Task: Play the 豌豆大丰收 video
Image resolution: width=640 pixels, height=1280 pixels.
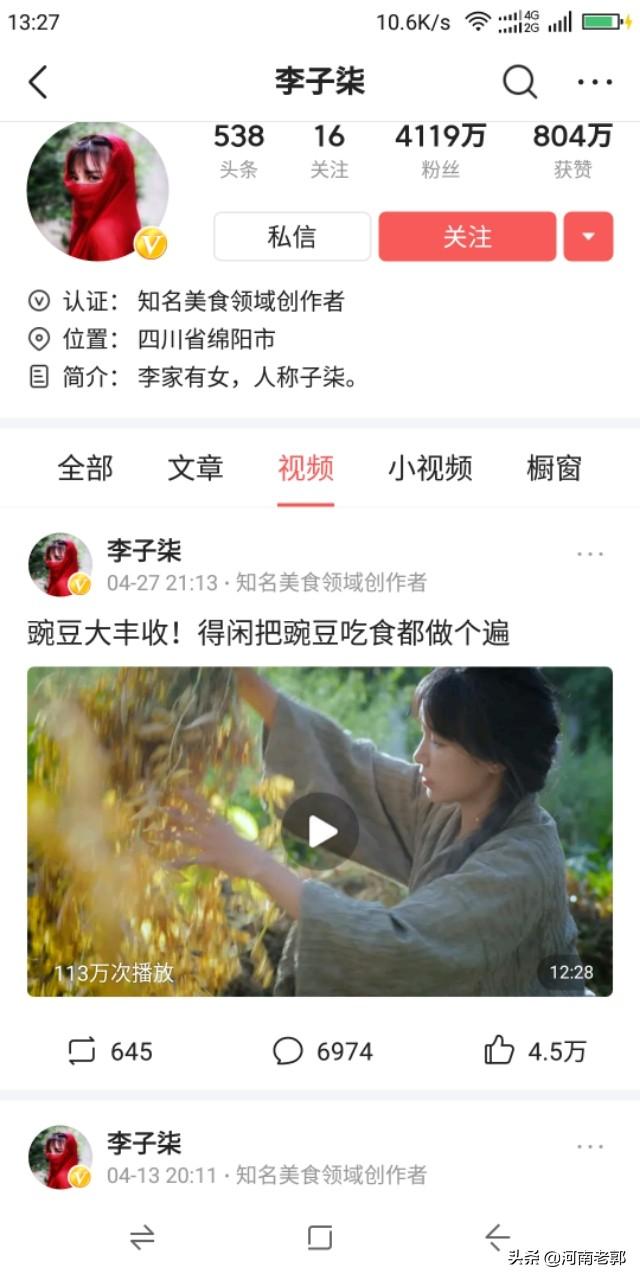Action: coord(320,831)
